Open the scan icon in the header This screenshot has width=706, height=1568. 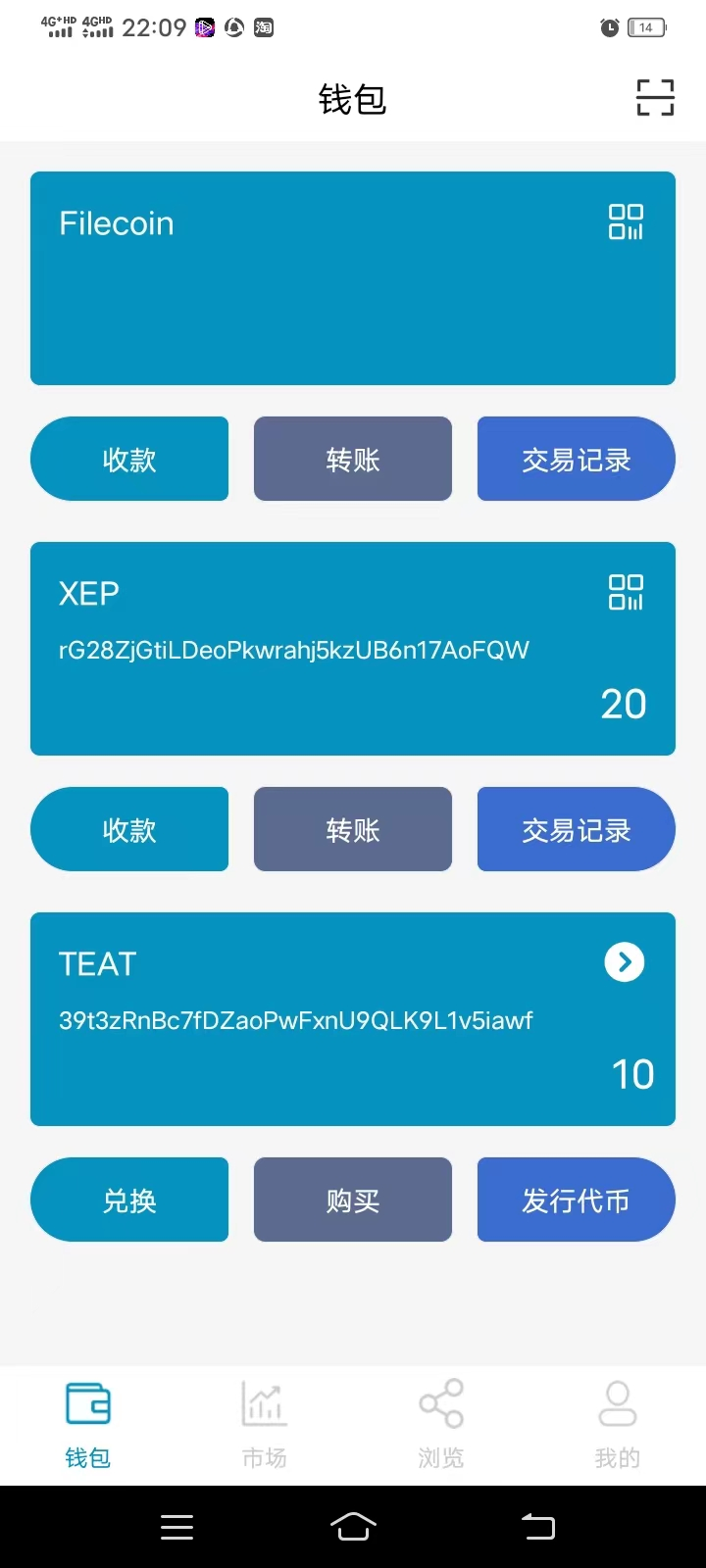655,98
